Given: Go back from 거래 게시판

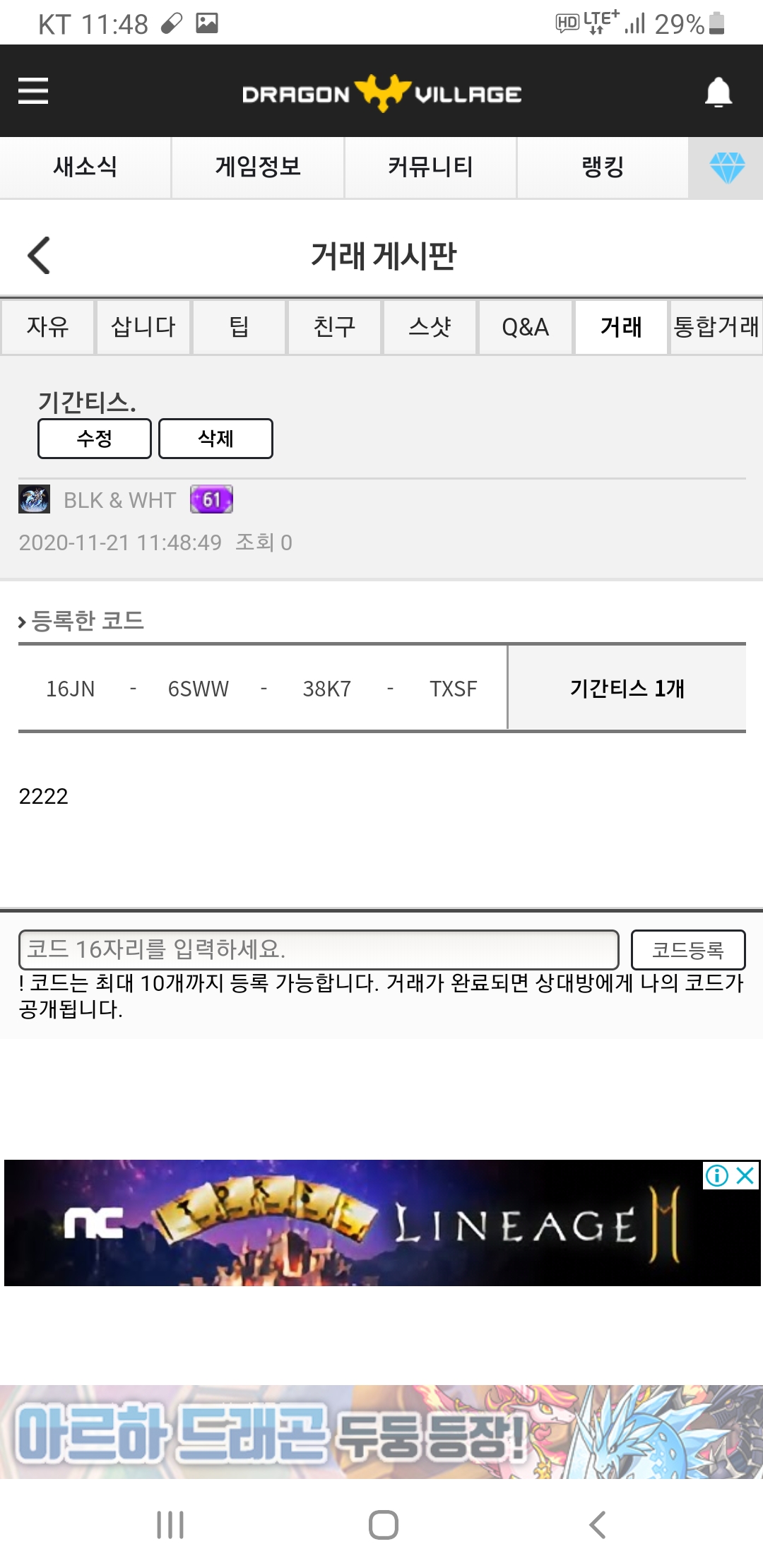Looking at the screenshot, I should point(39,255).
